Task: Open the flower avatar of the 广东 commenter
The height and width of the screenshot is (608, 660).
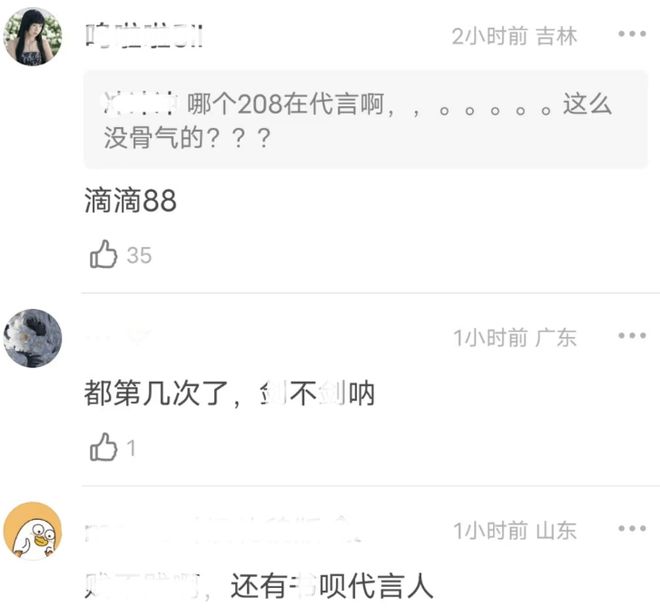Action: coord(33,338)
